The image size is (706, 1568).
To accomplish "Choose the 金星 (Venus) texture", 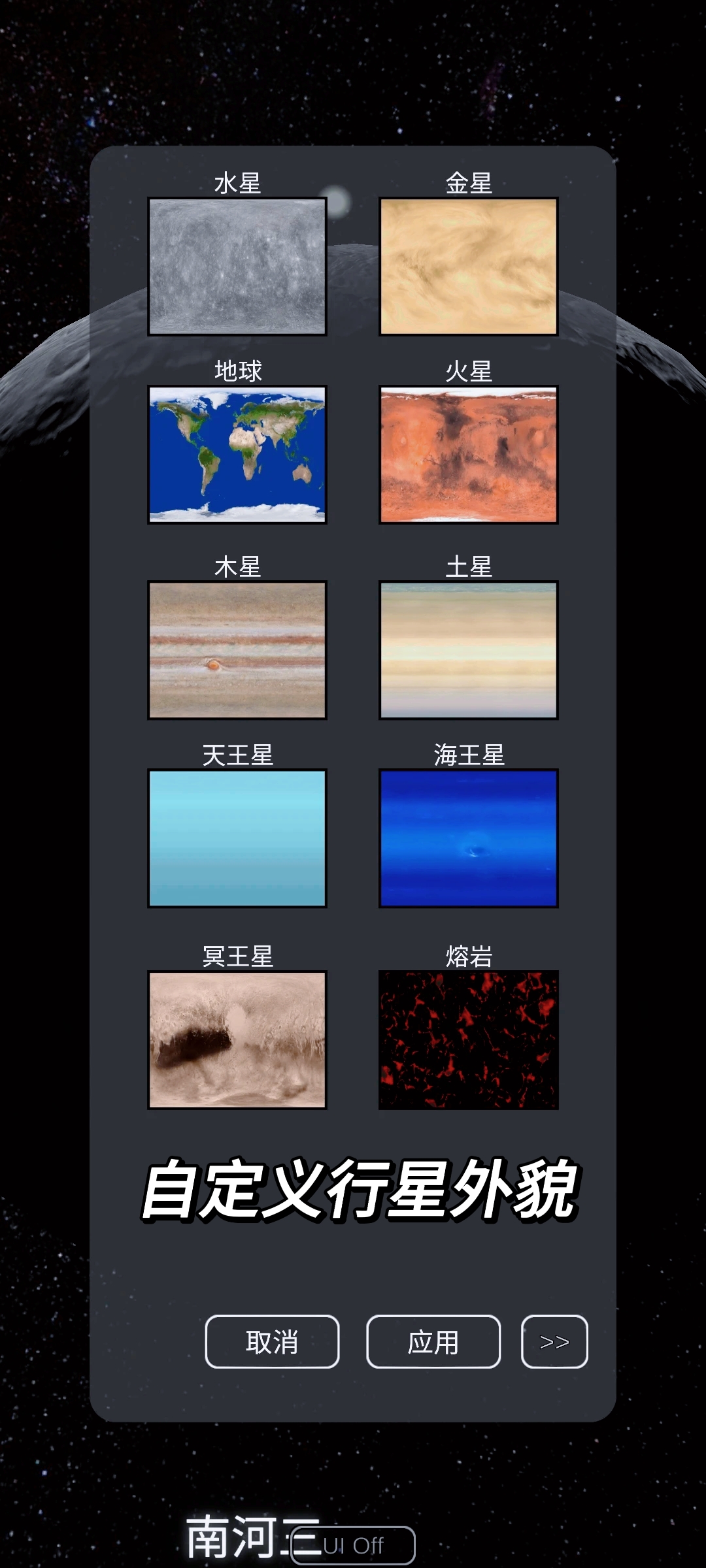I will [469, 267].
